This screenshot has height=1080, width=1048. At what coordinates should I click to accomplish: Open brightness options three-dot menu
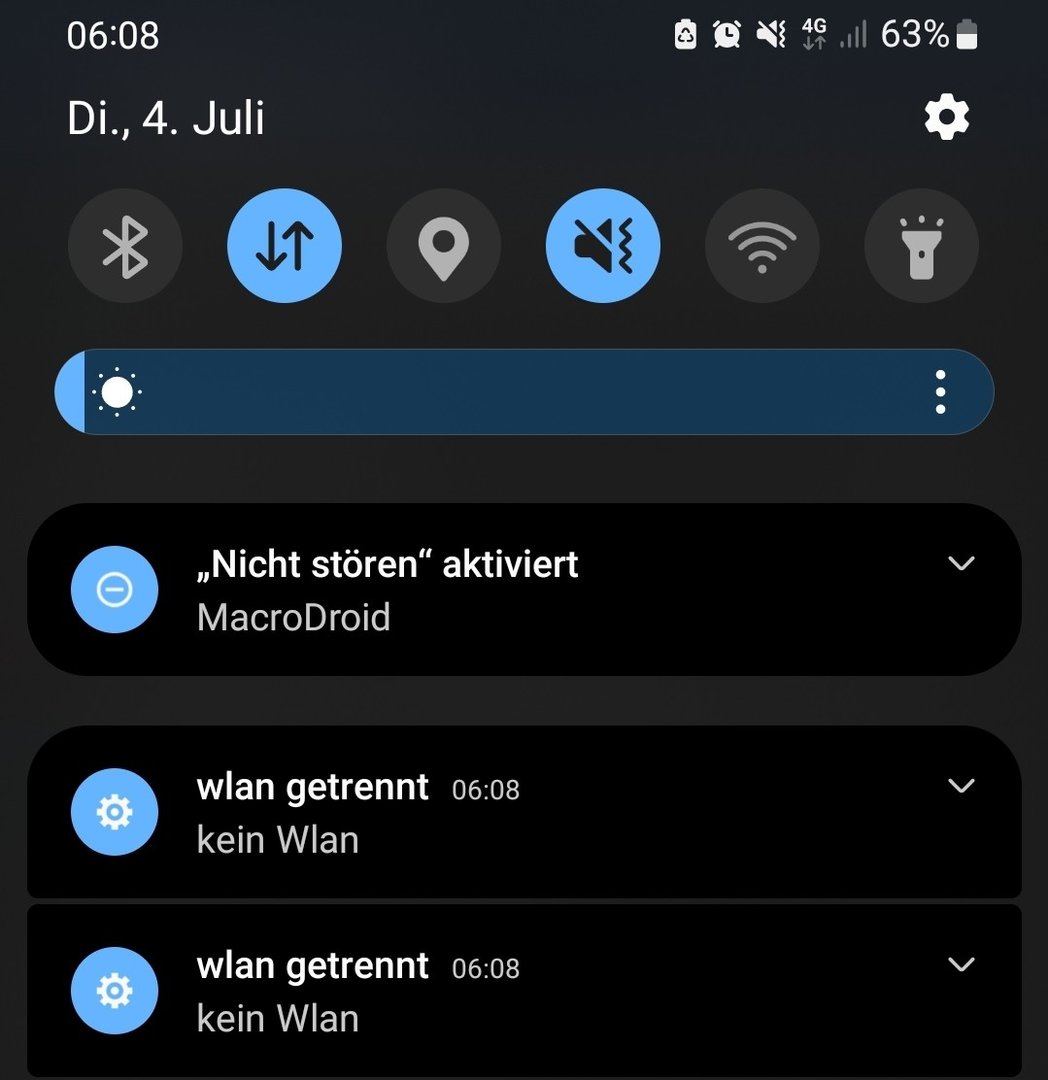coord(940,392)
